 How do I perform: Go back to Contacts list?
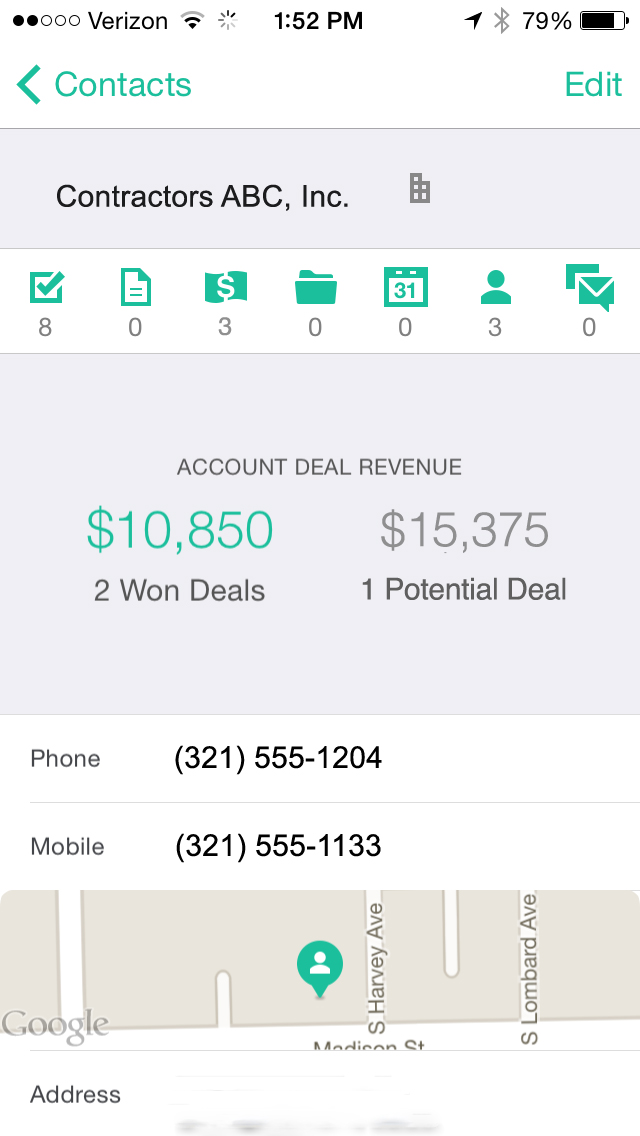click(x=103, y=85)
